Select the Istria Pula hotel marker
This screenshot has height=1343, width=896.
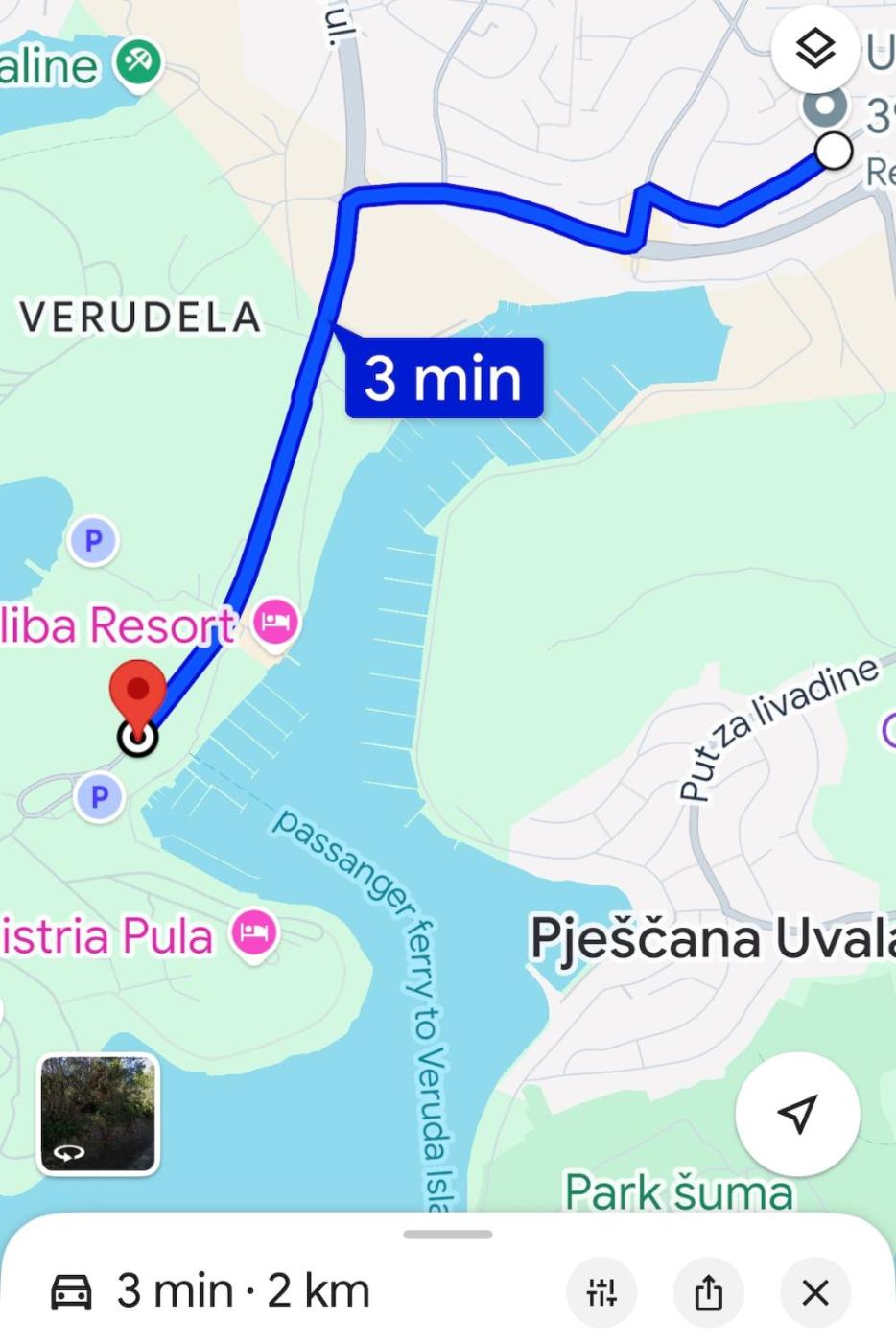coord(254,933)
